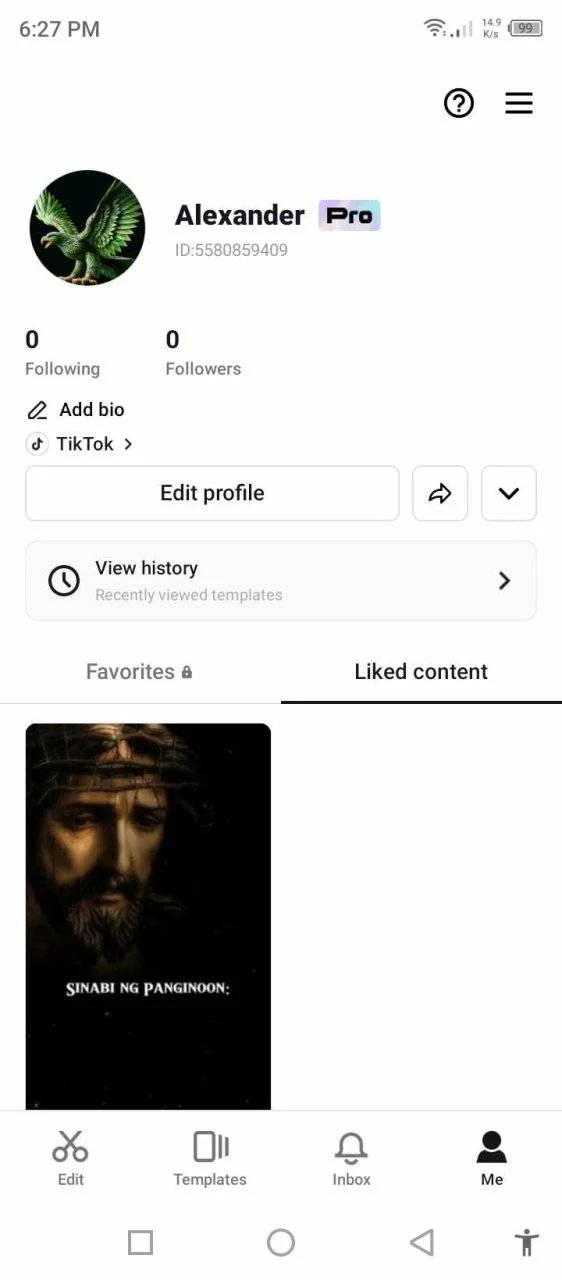Go home with the system circle button

[281, 1243]
